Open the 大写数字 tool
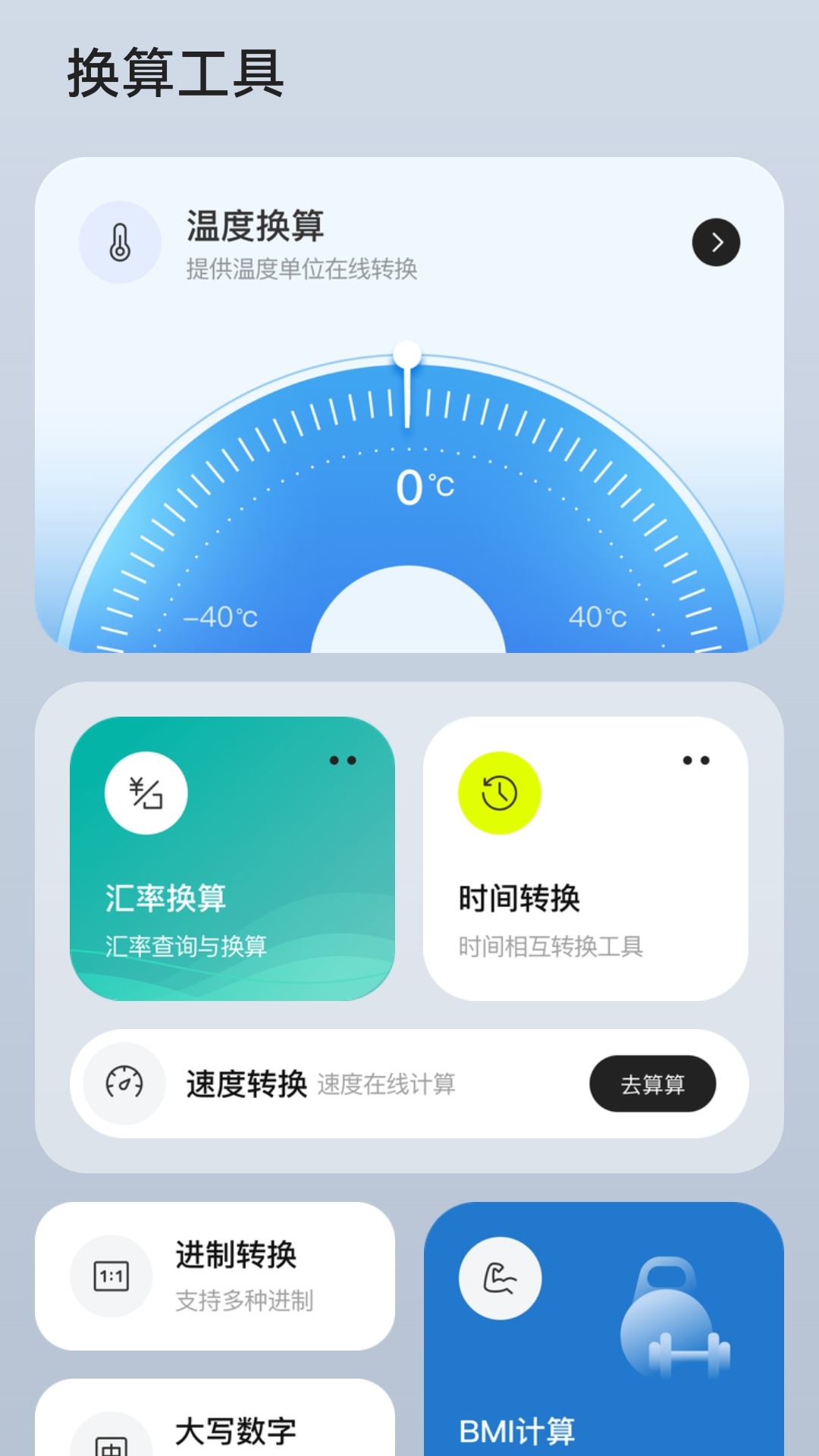Image resolution: width=819 pixels, height=1456 pixels. [215, 1426]
